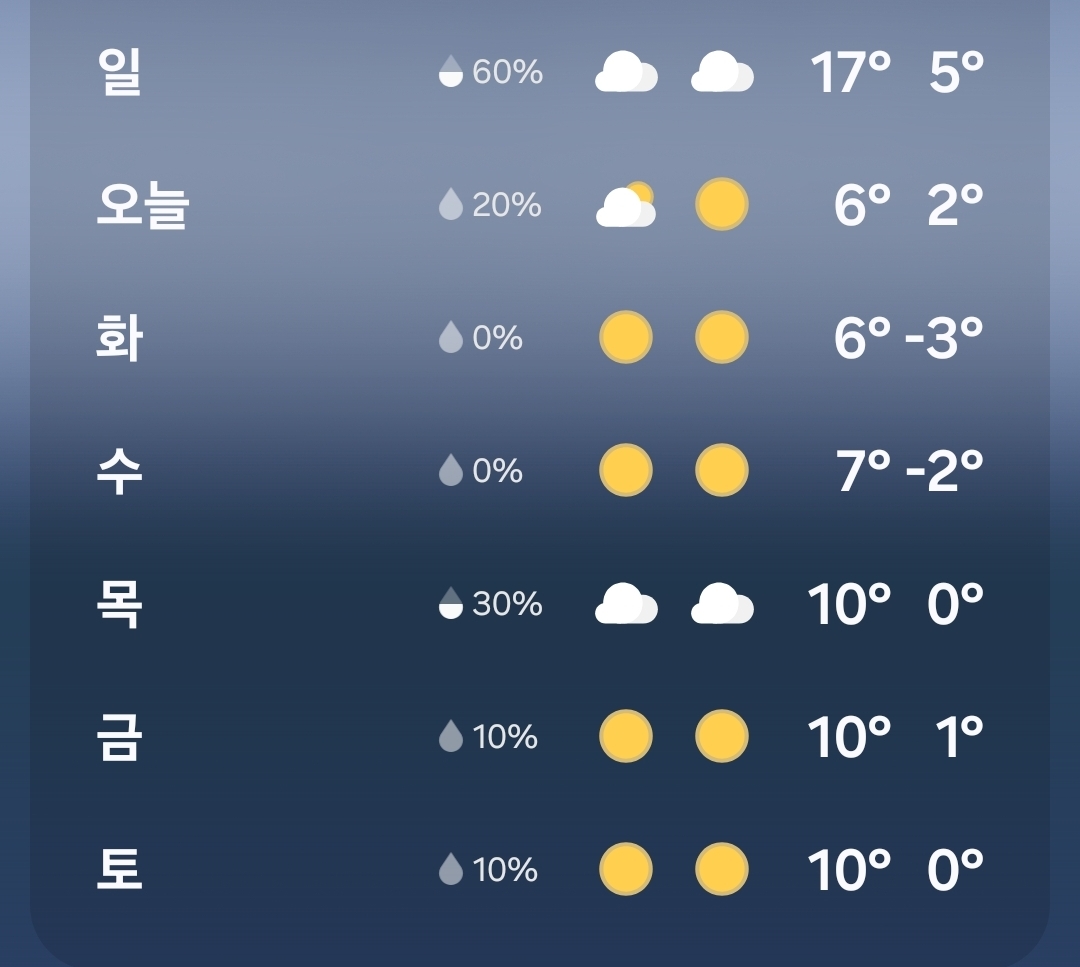View Saturday (토) forecast details

540,870
